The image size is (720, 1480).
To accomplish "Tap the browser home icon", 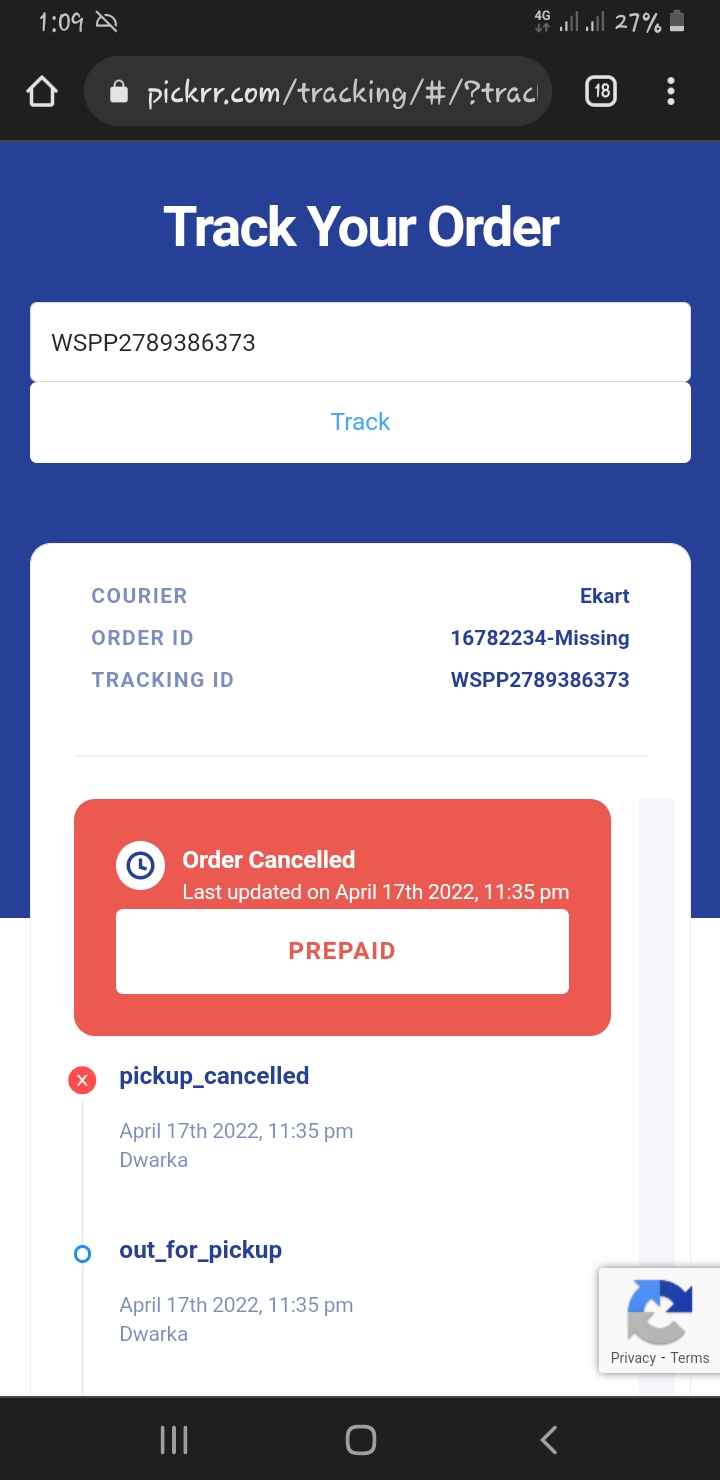I will coord(42,92).
